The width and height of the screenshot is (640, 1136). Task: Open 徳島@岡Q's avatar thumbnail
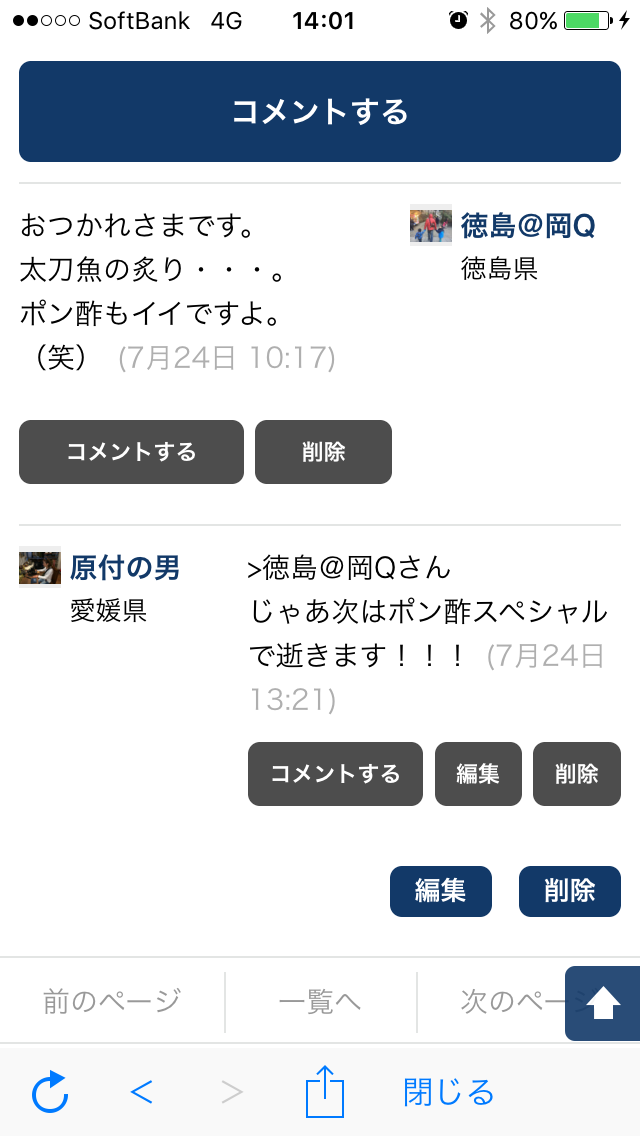[x=431, y=225]
